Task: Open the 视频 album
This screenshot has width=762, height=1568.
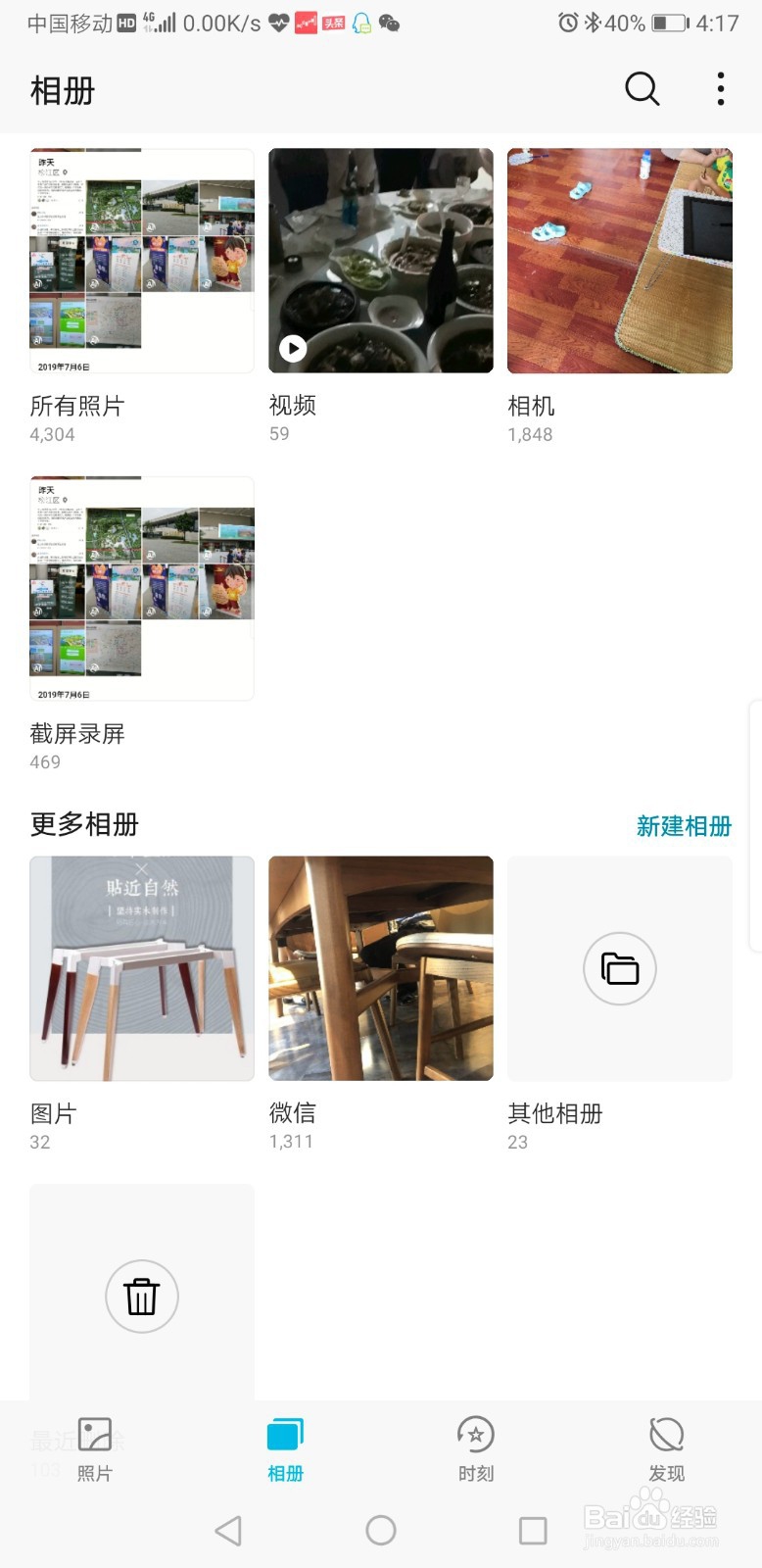Action: (380, 260)
